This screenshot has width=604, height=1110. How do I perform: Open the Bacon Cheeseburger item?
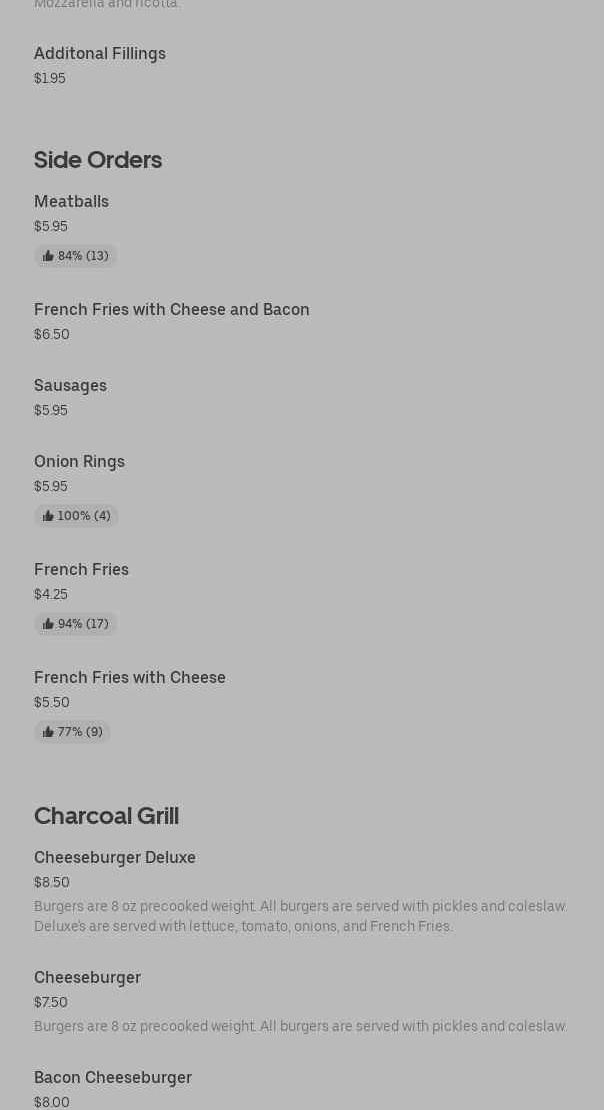coord(113,1078)
